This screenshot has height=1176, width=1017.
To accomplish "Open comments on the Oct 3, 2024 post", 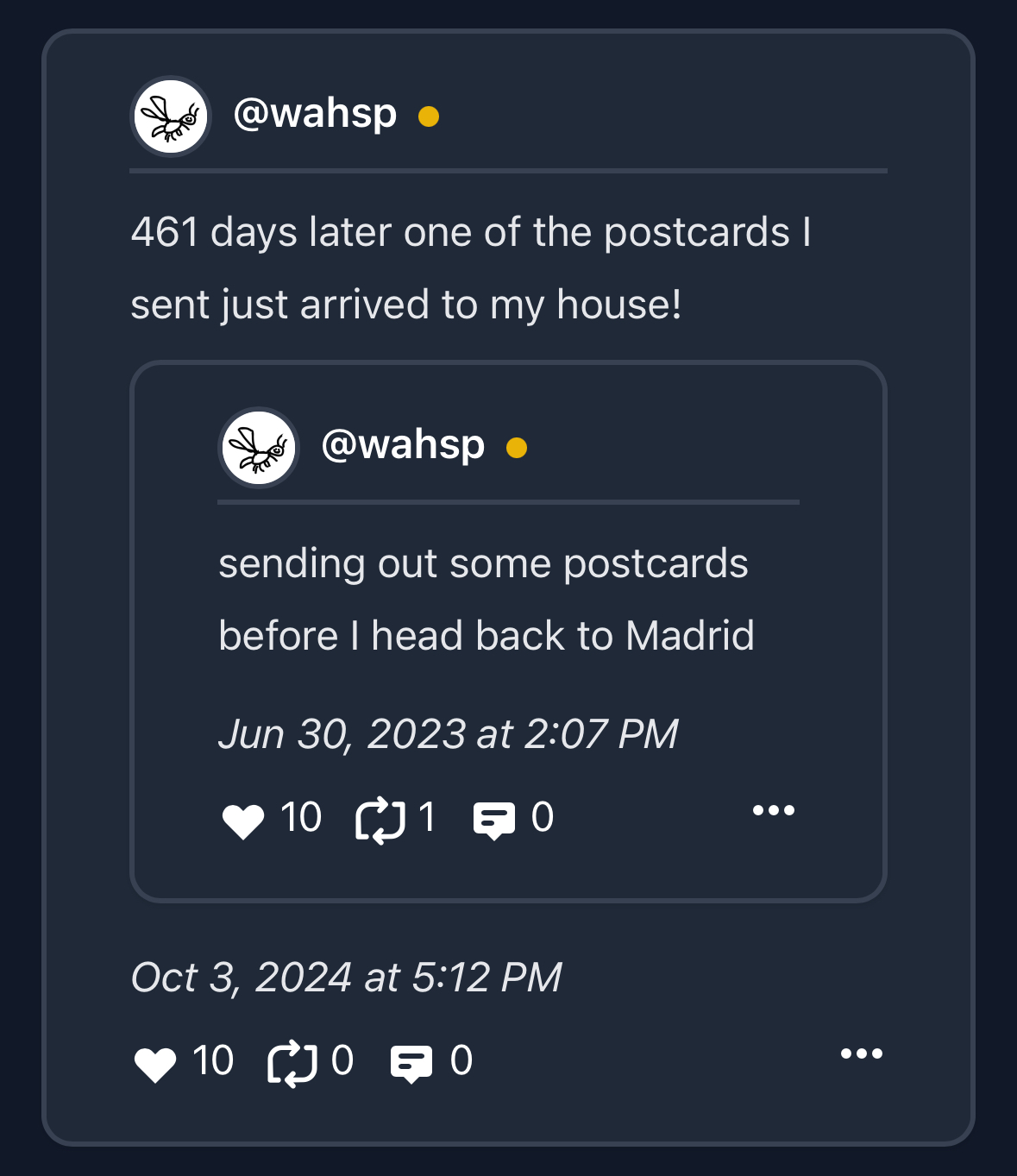I will point(411,1063).
